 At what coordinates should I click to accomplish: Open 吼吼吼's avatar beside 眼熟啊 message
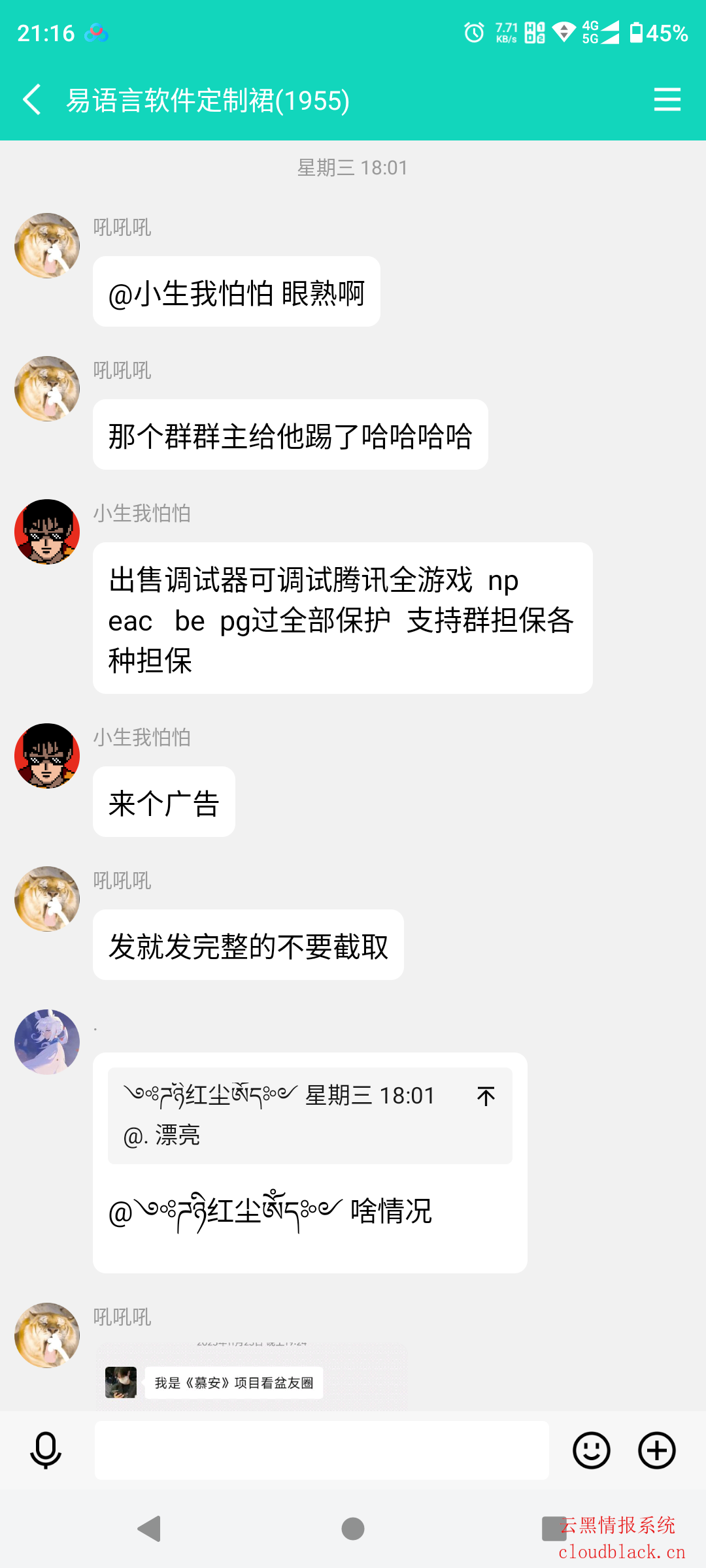tap(47, 246)
